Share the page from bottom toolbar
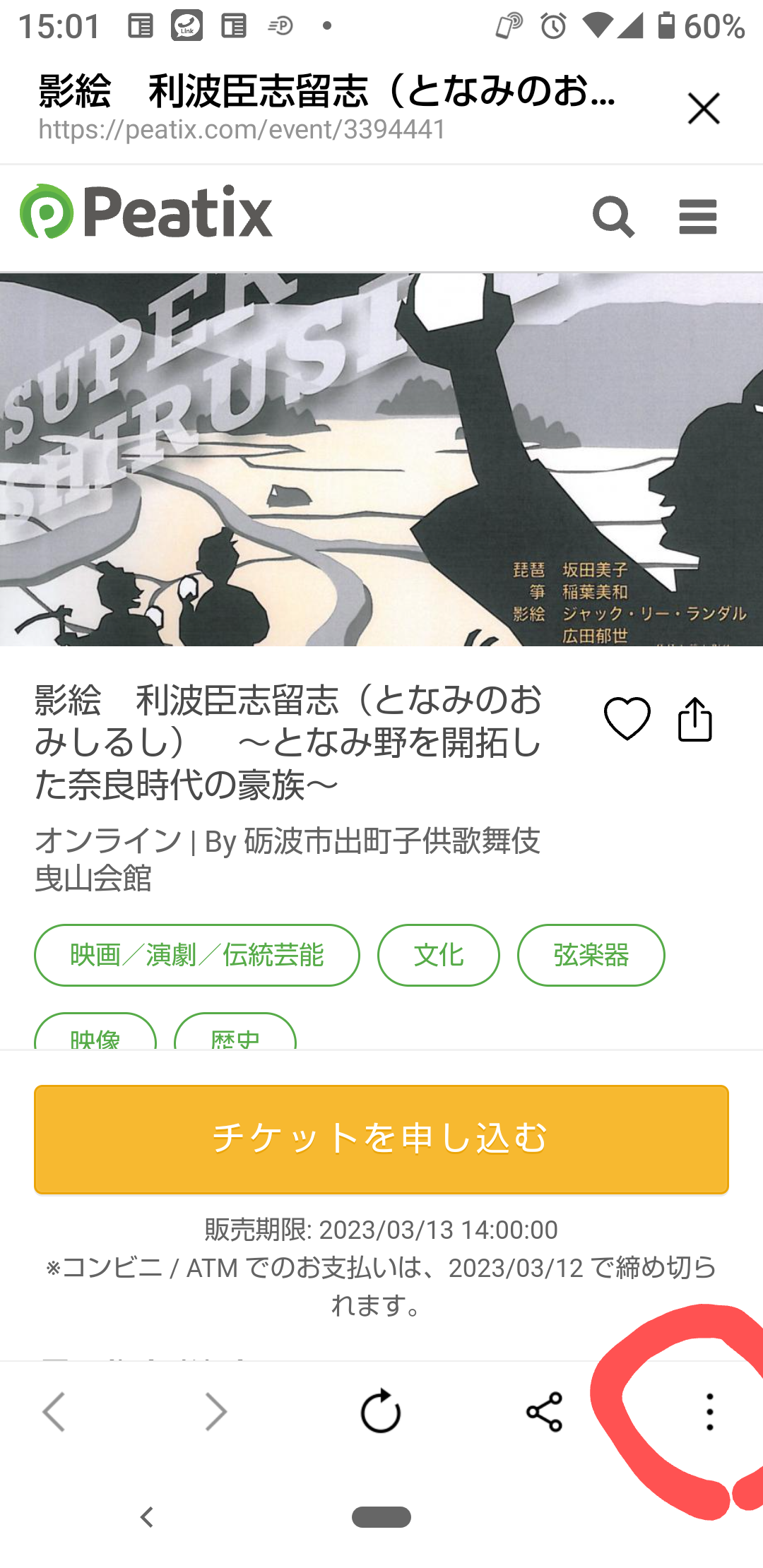 tap(545, 1412)
